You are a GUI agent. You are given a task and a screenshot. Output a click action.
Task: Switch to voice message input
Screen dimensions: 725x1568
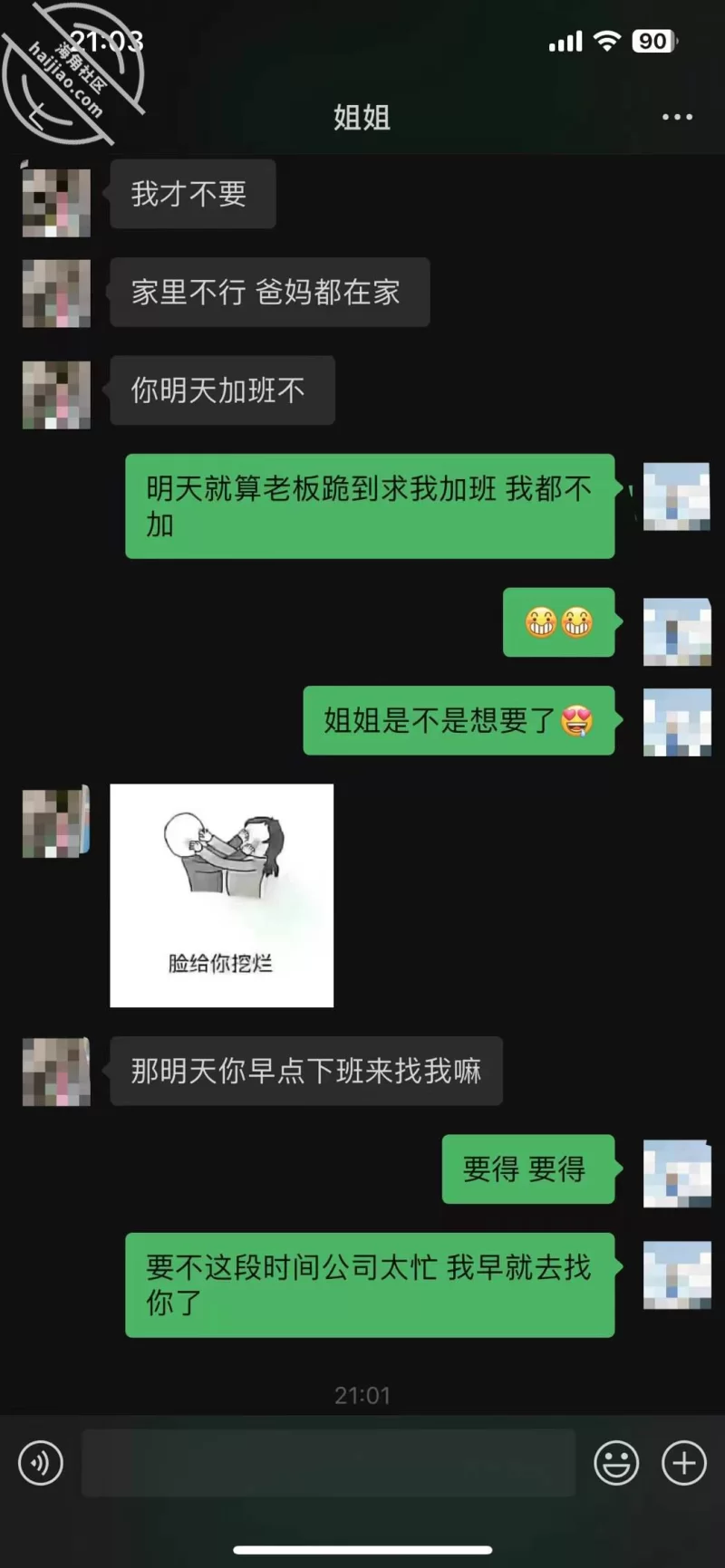click(x=41, y=1463)
